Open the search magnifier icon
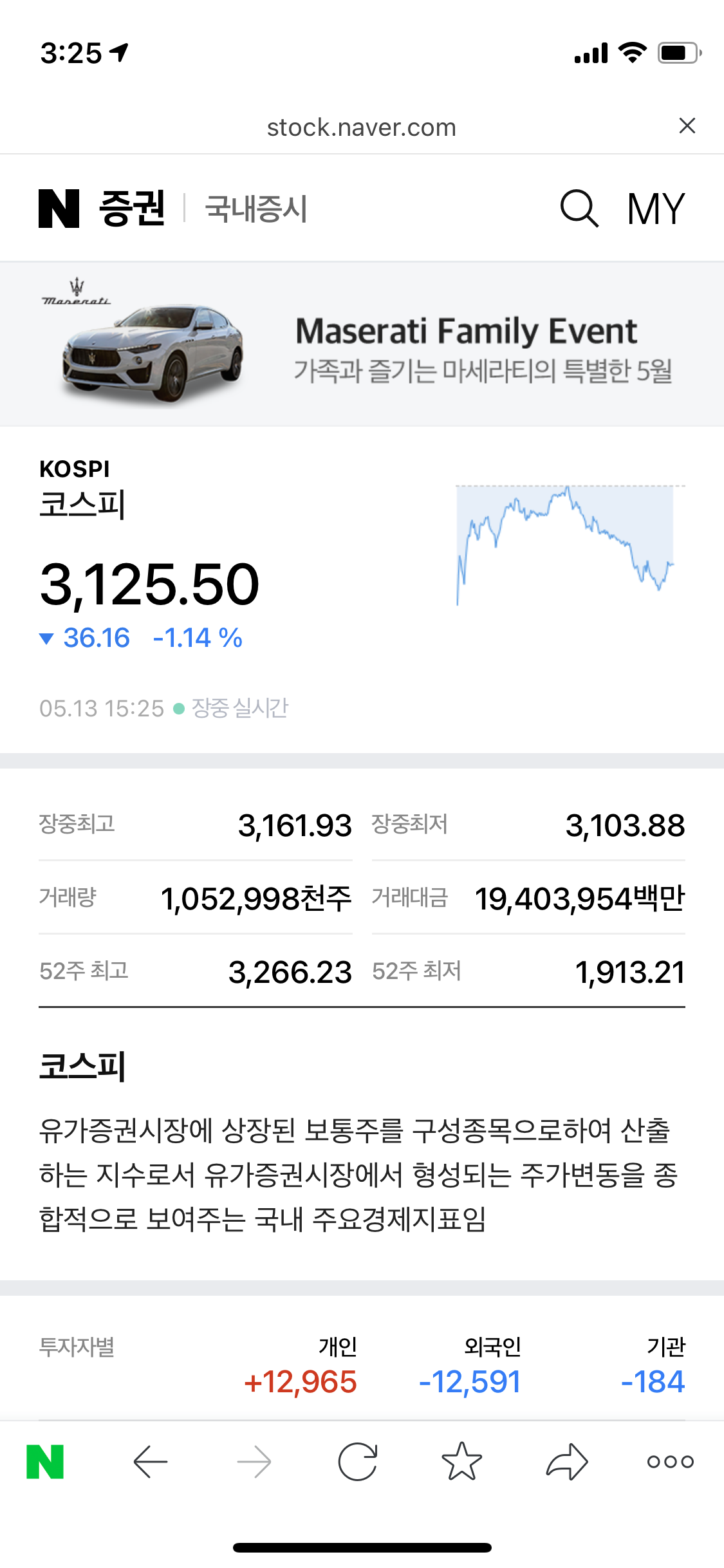 579,209
